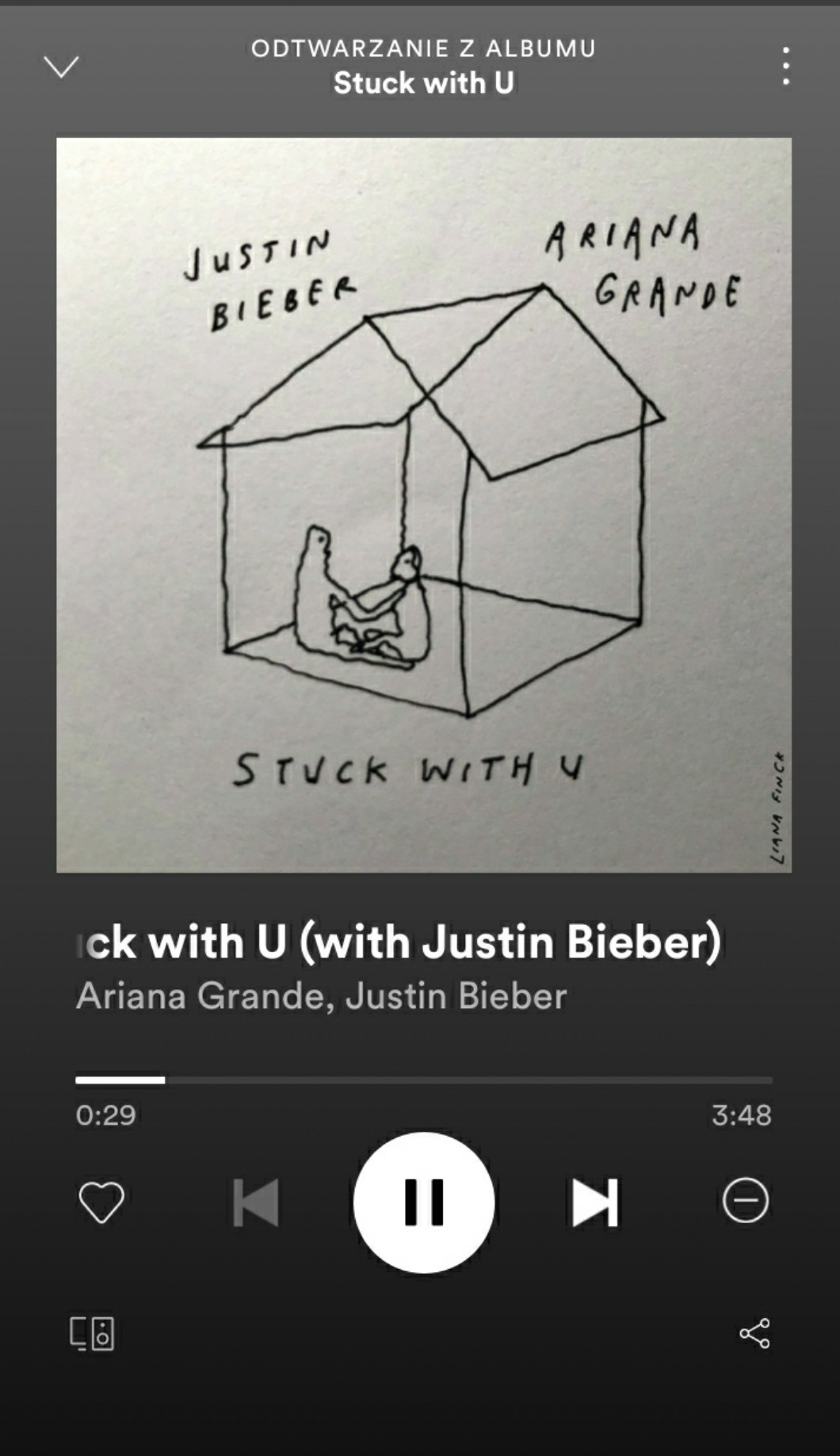Hide this song with the minus icon
Viewport: 840px width, 1456px height.
pyautogui.click(x=745, y=1200)
